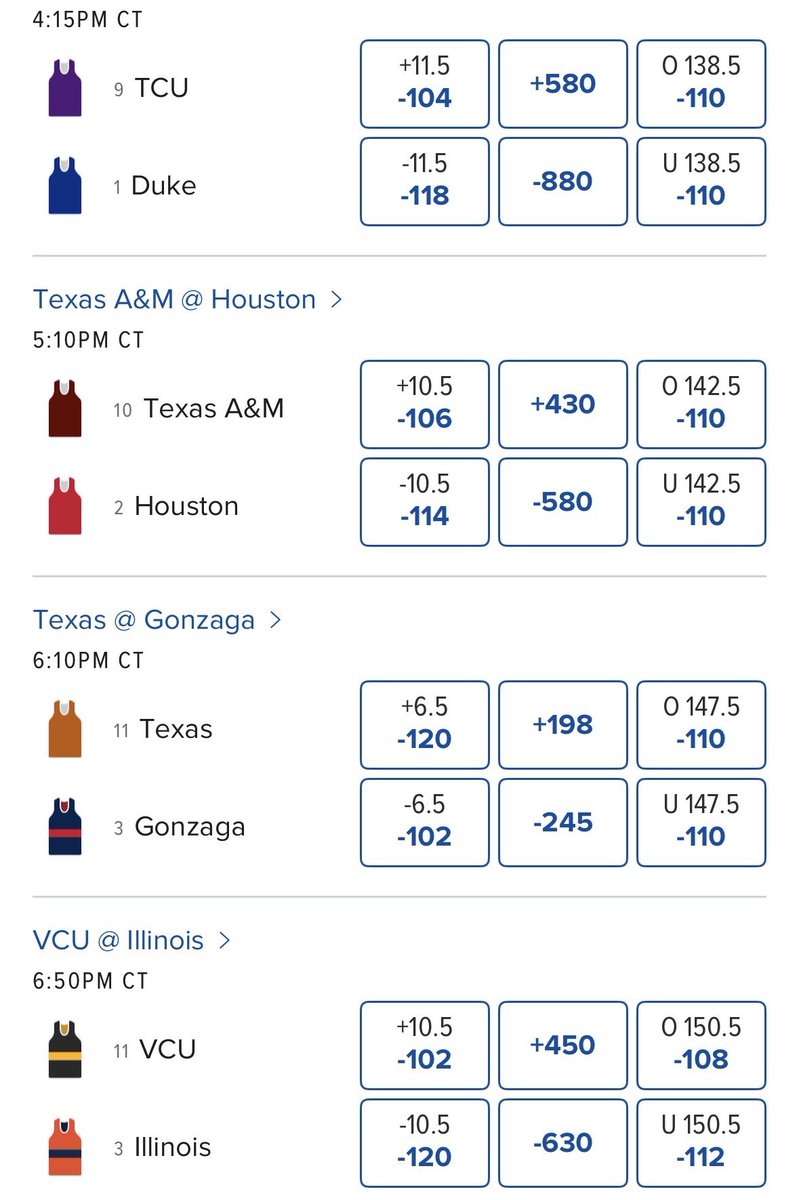Image resolution: width=799 pixels, height=1200 pixels.
Task: Select Duke -11.5 spread bet
Action: (424, 181)
